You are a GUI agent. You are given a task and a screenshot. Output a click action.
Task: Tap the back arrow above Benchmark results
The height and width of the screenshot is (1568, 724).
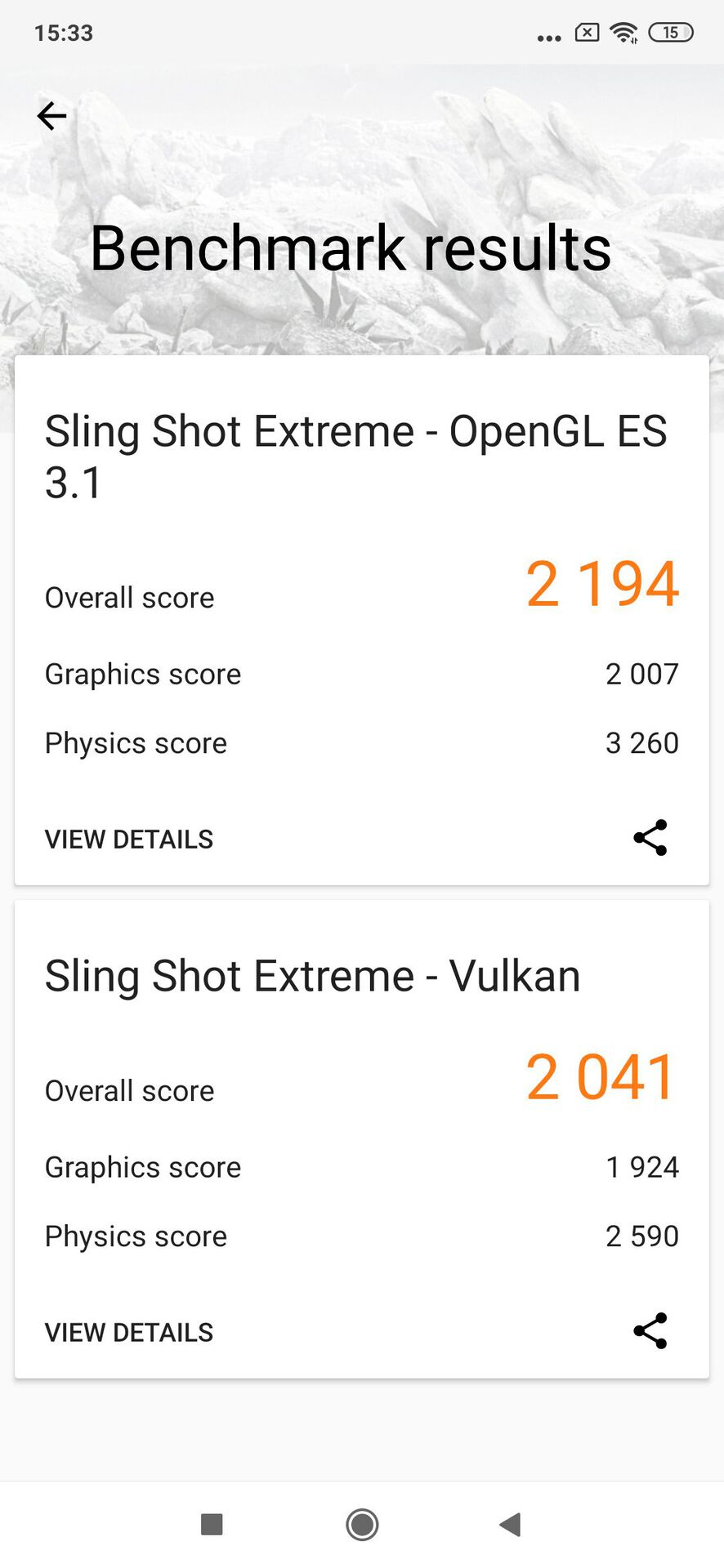point(51,116)
